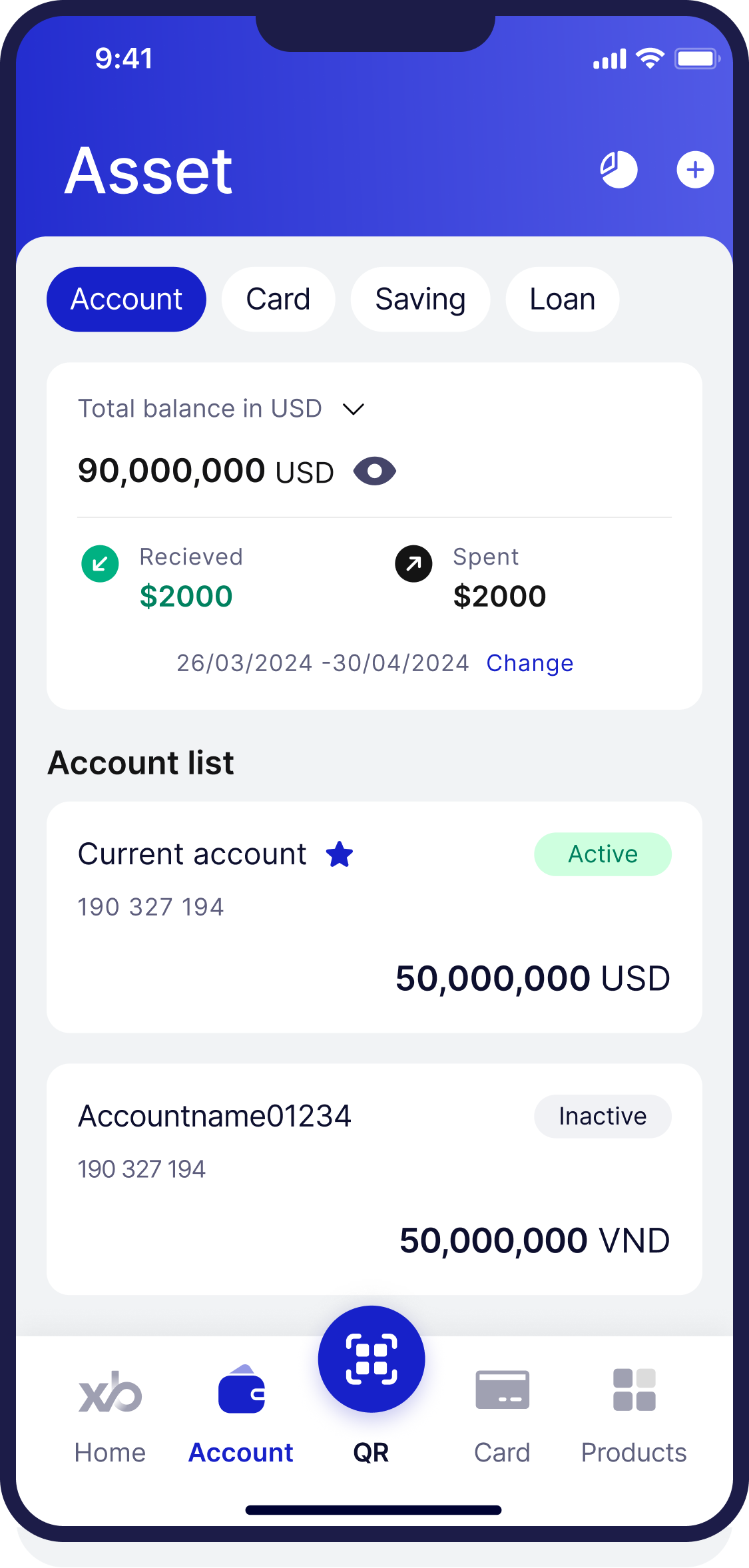Toggle the favorite star on Current account

click(340, 854)
